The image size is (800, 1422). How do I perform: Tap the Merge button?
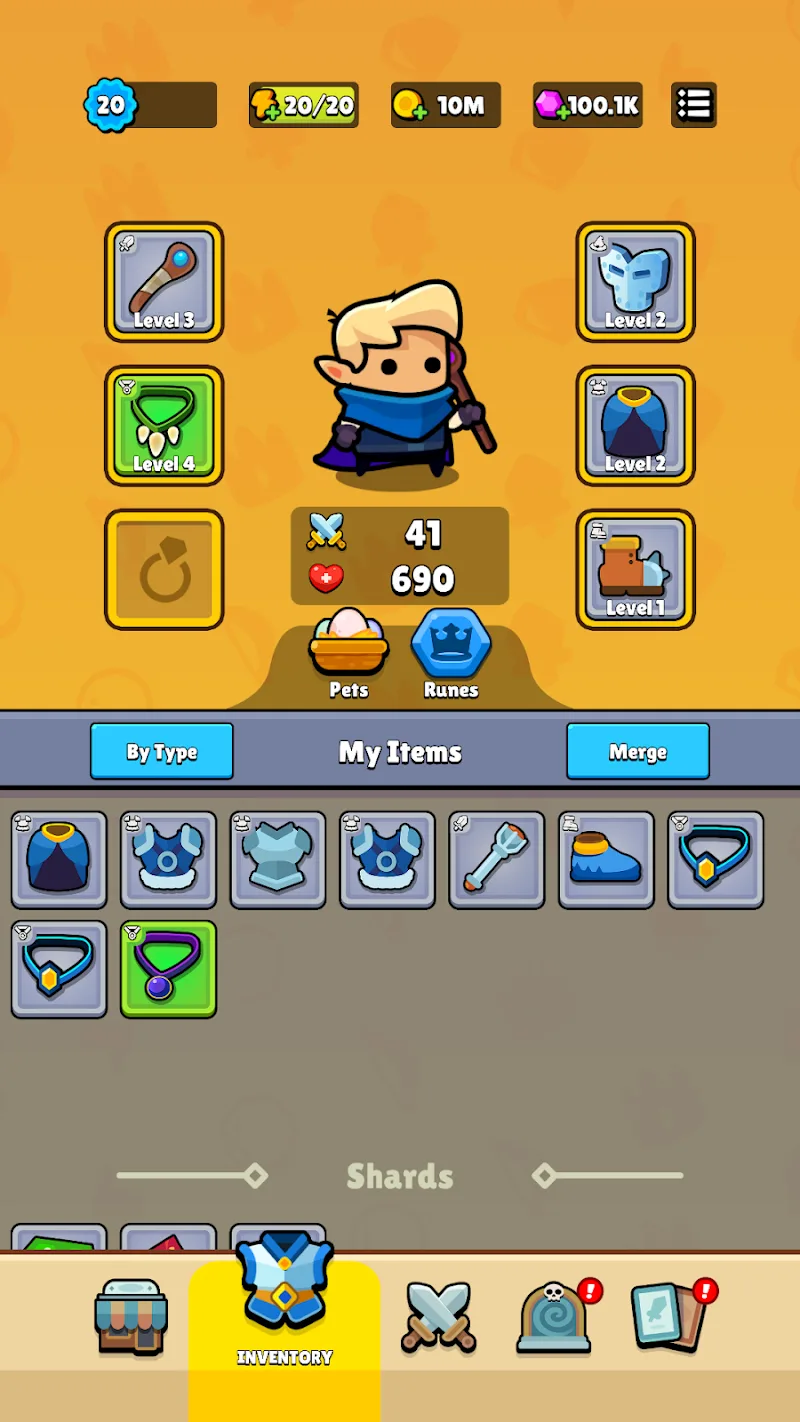click(637, 751)
